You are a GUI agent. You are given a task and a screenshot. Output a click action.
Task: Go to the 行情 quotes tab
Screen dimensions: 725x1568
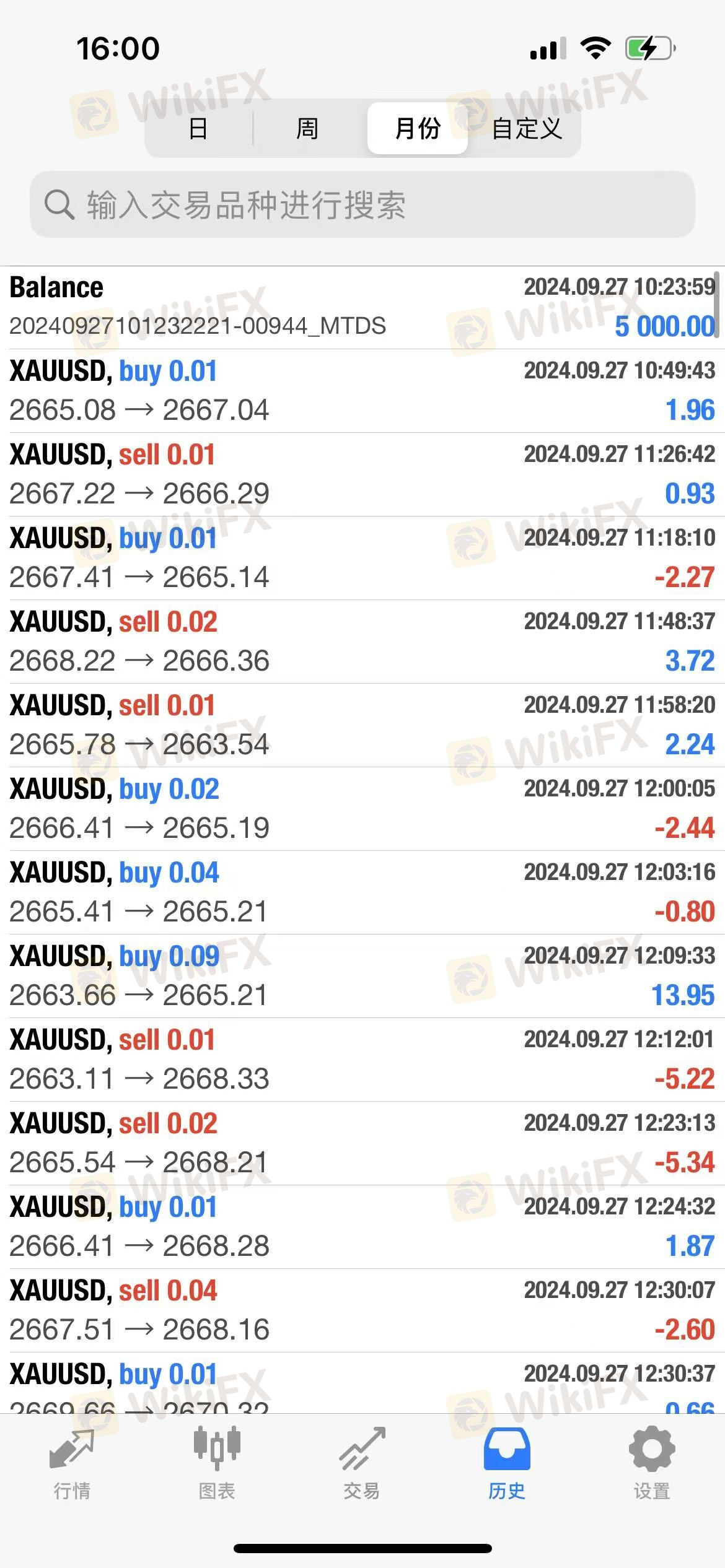pyautogui.click(x=72, y=1464)
